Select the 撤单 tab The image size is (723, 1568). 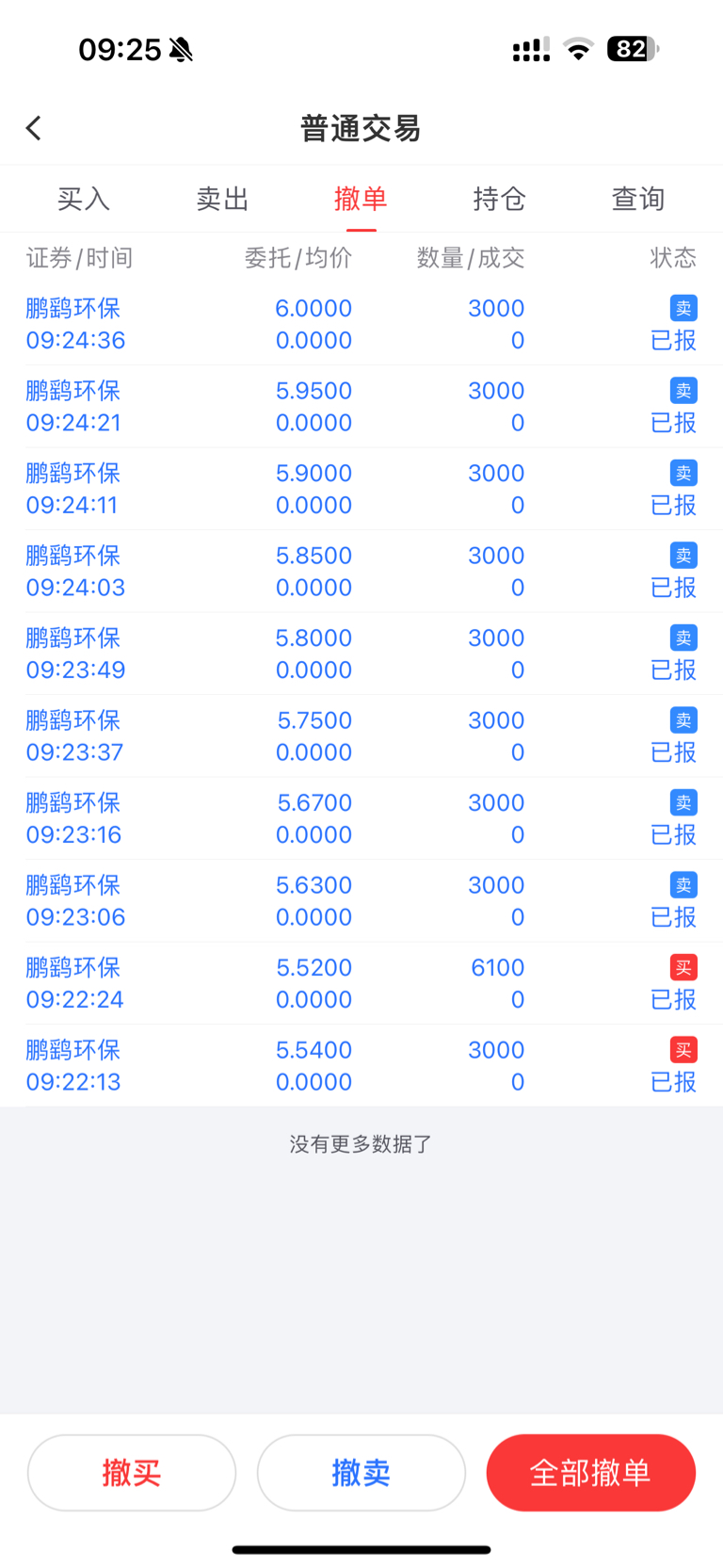click(x=361, y=199)
